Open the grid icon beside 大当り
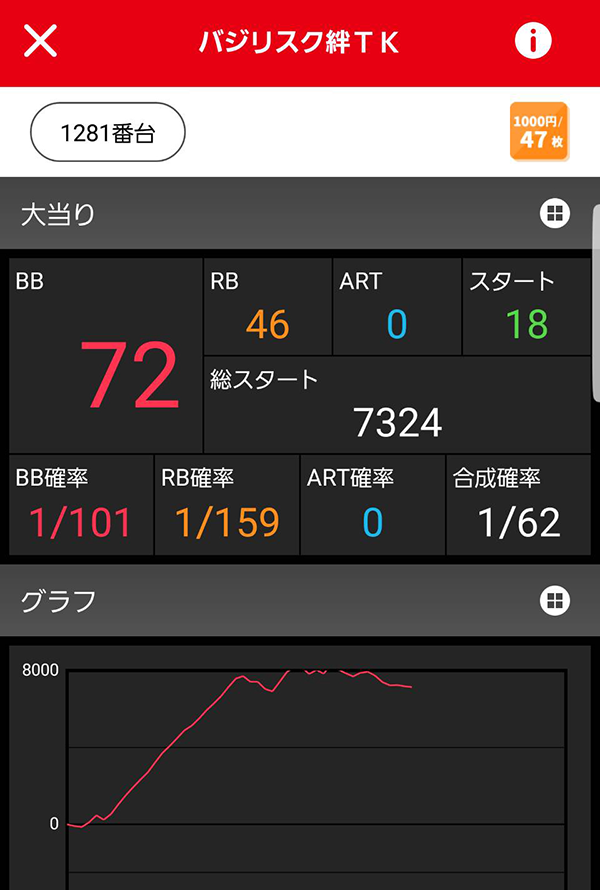 pyautogui.click(x=554, y=213)
